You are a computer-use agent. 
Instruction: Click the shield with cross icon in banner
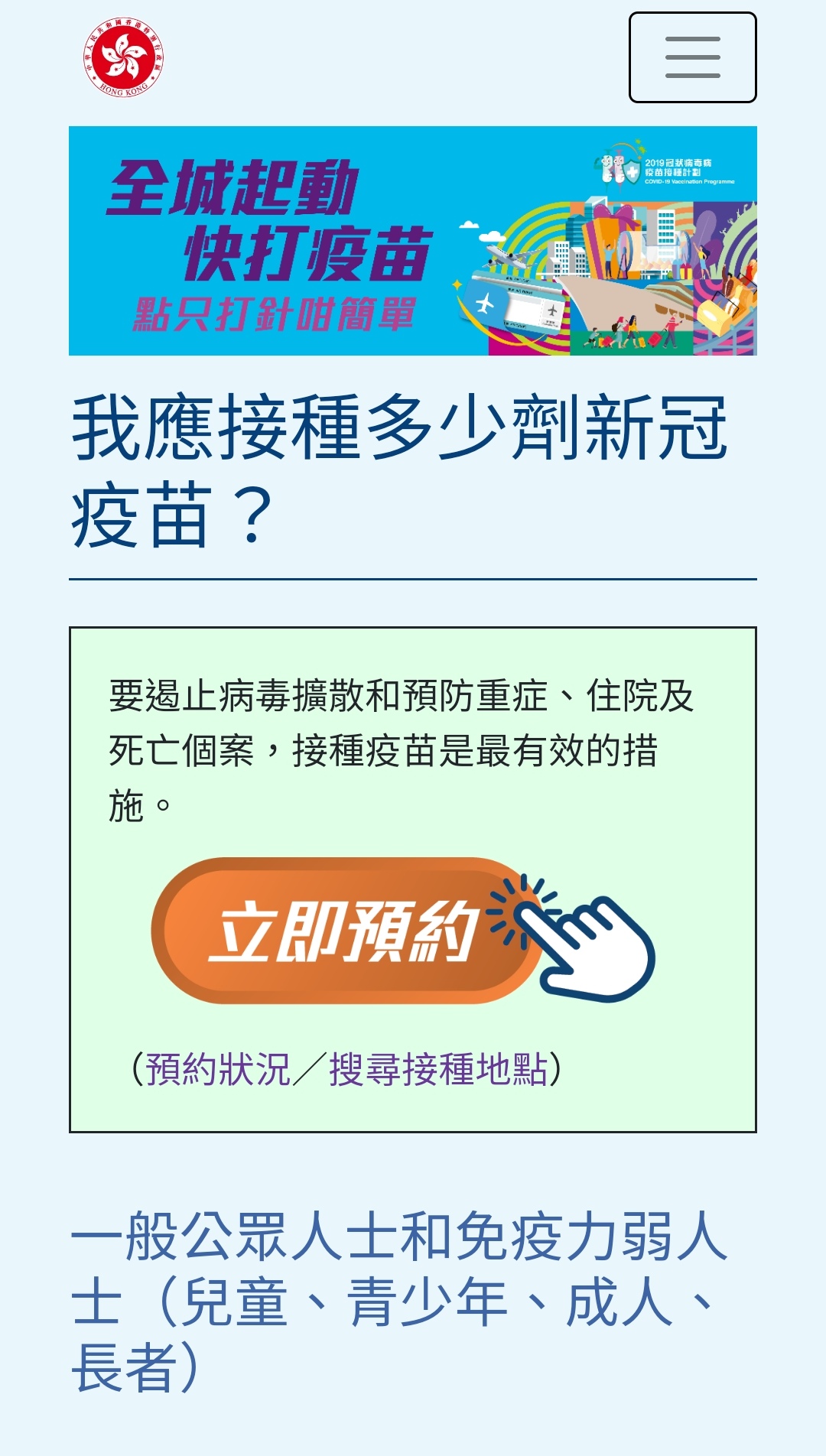(x=632, y=171)
